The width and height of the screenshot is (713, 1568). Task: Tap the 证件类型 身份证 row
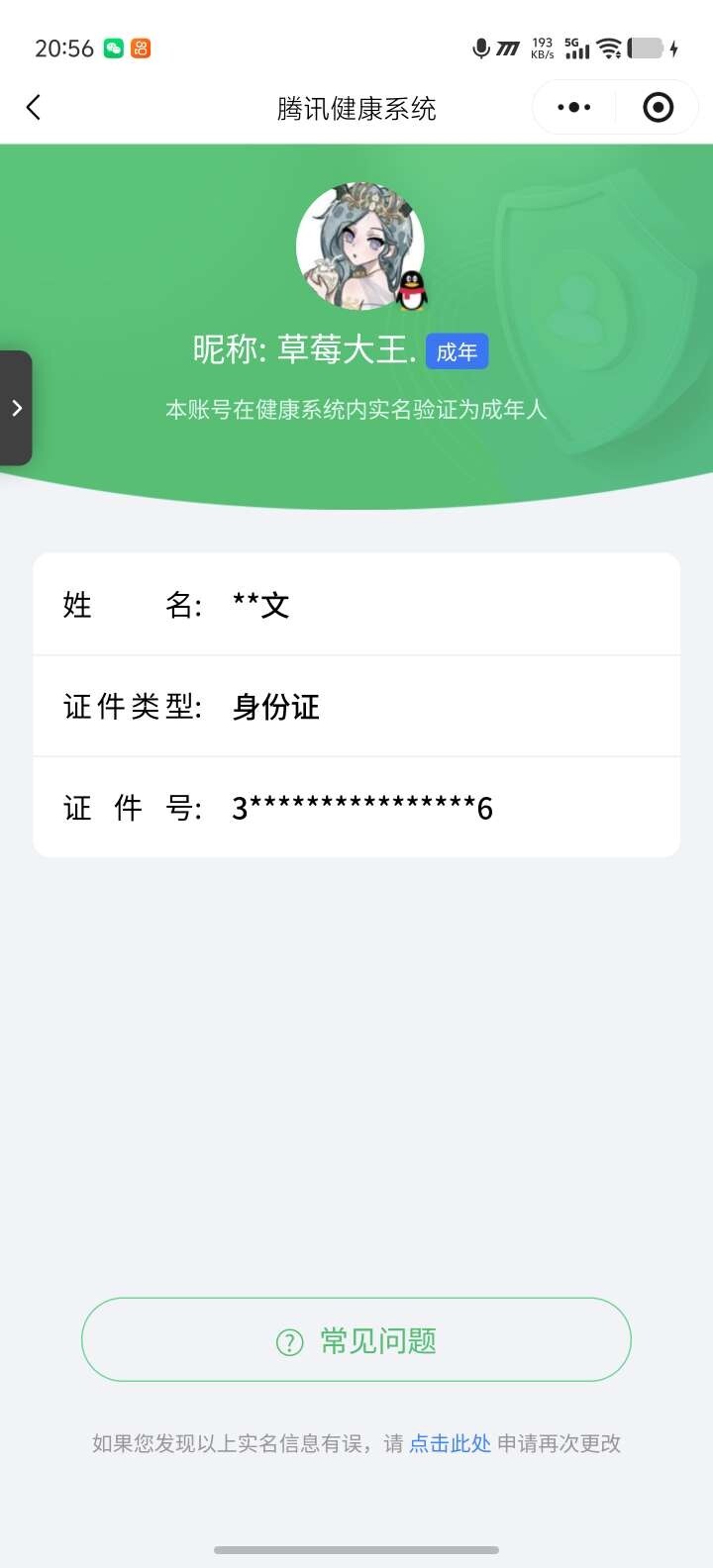pos(356,706)
